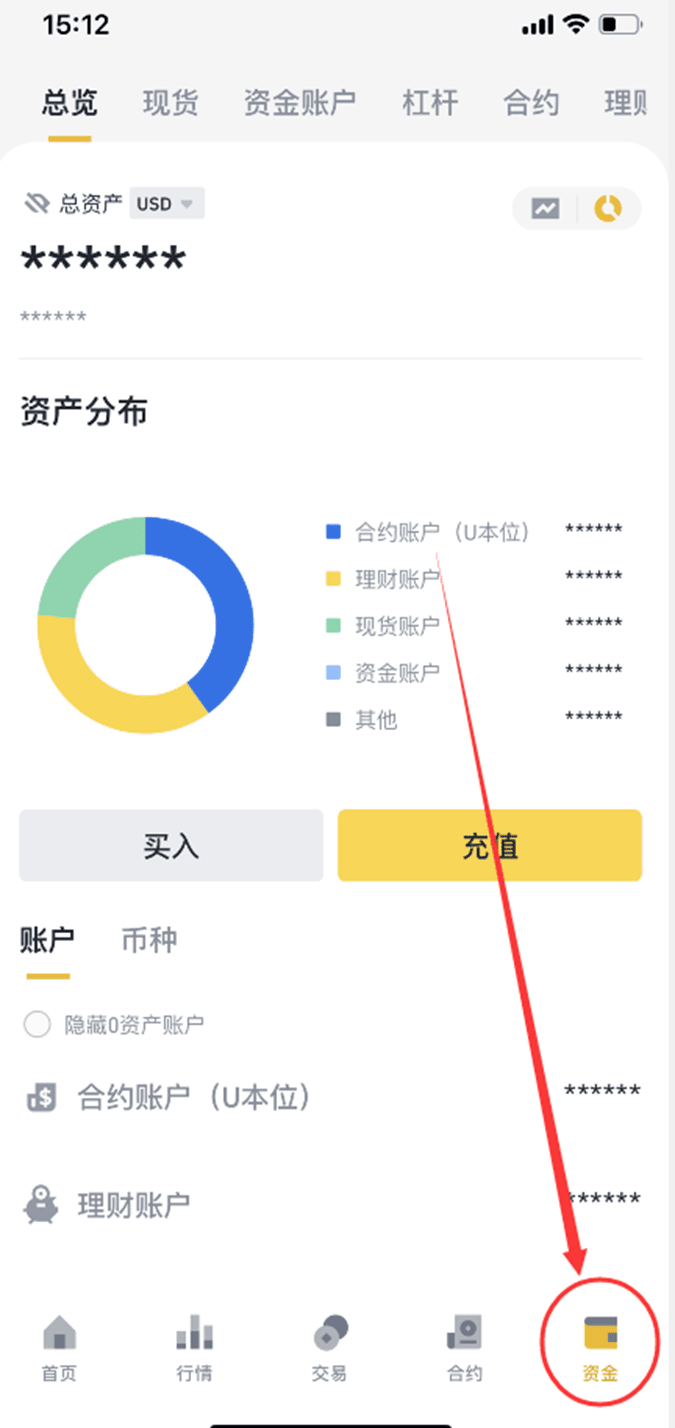Select 资金 in the bottom navigation
675x1428 pixels.
(600, 1348)
